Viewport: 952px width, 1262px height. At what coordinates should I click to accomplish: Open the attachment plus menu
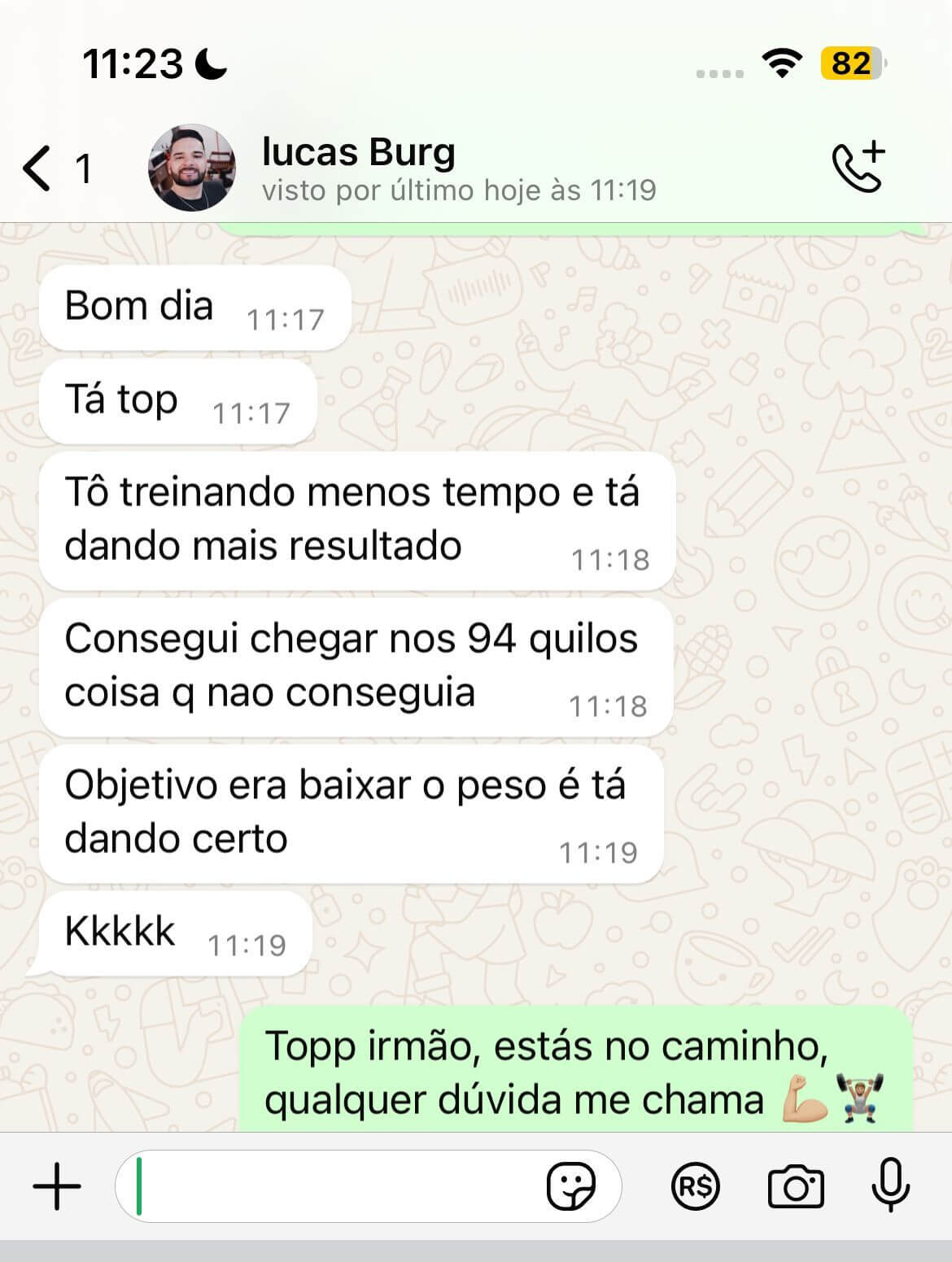pyautogui.click(x=57, y=1186)
